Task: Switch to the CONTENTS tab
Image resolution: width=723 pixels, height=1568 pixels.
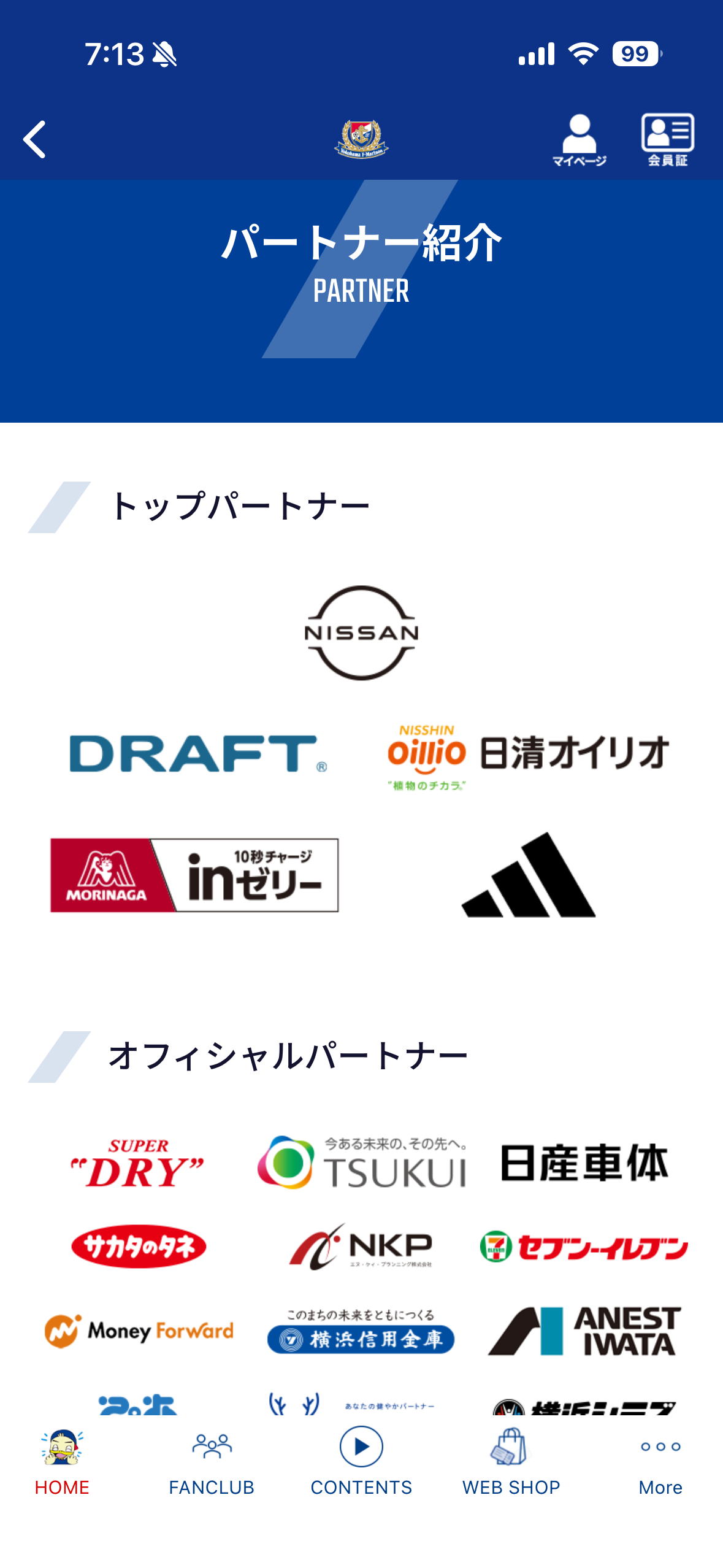Action: (x=361, y=1461)
